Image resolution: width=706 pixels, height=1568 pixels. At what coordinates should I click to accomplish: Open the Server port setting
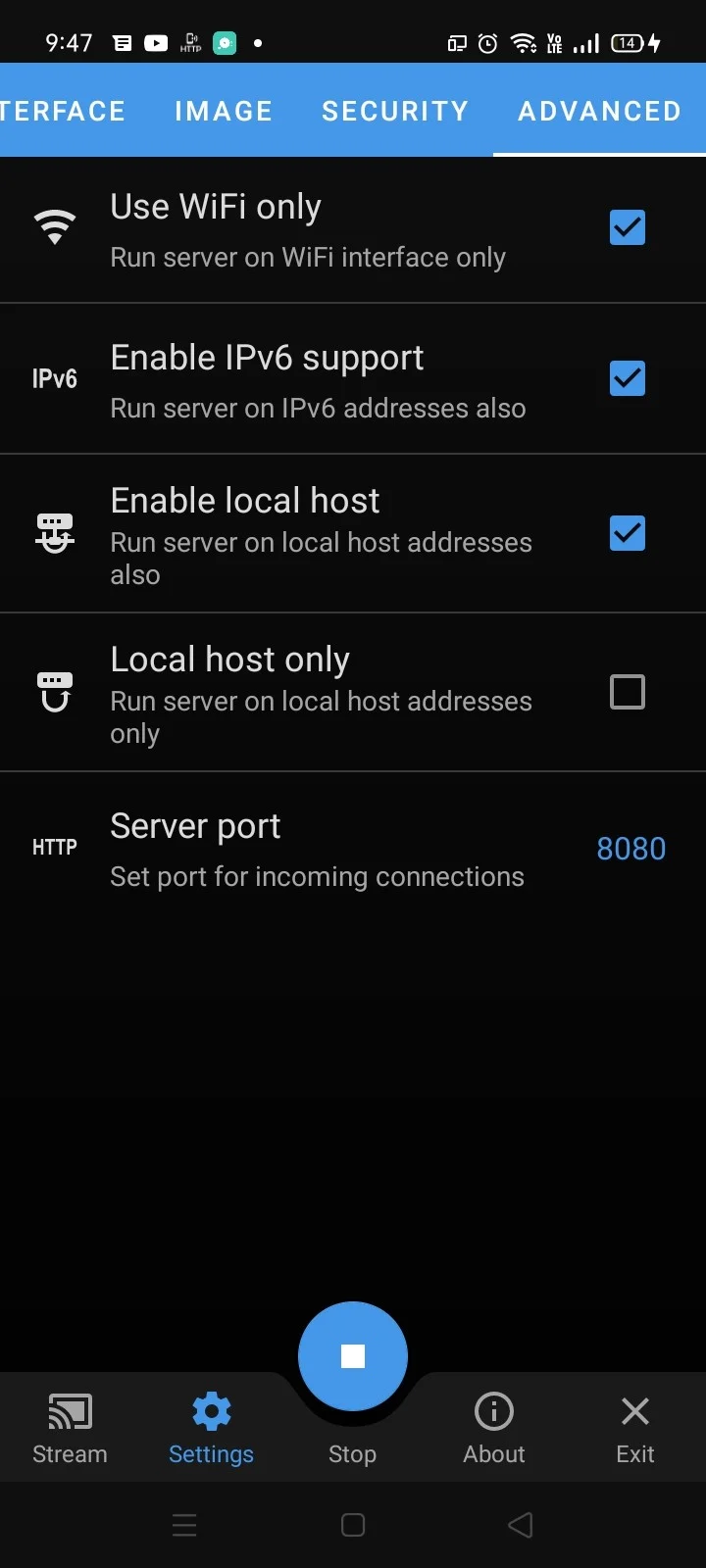pyautogui.click(x=353, y=849)
